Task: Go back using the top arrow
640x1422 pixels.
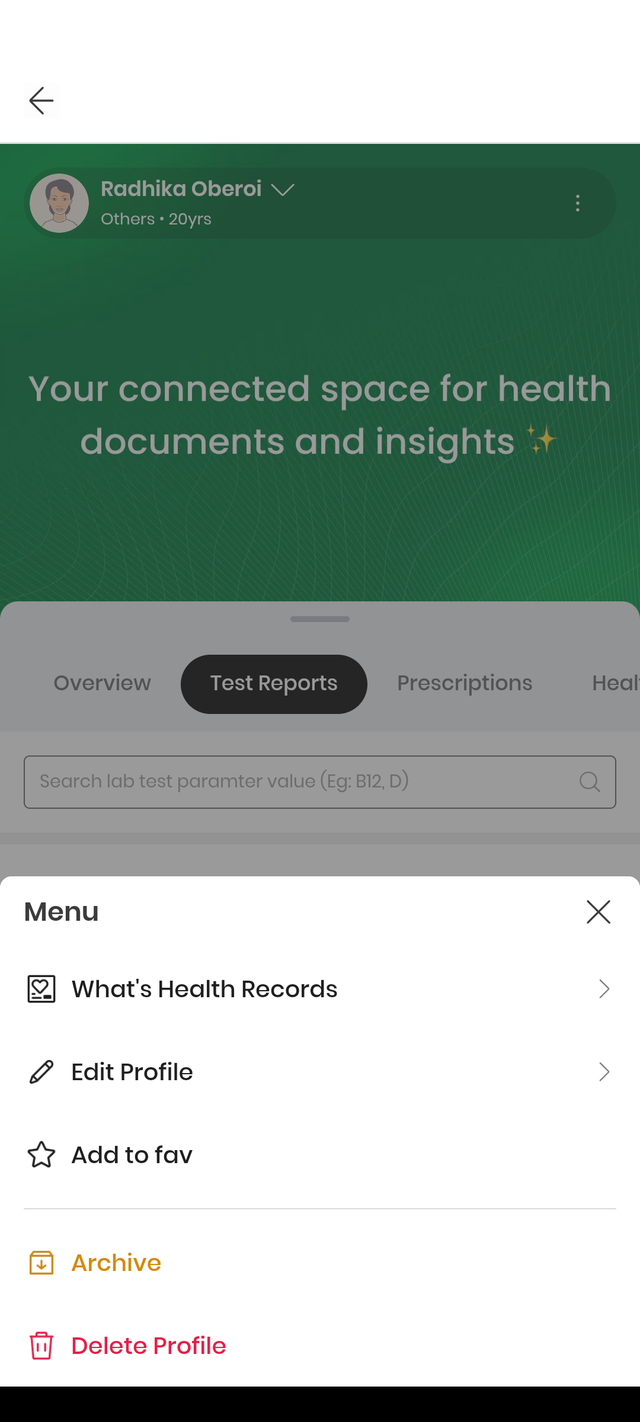Action: point(41,100)
